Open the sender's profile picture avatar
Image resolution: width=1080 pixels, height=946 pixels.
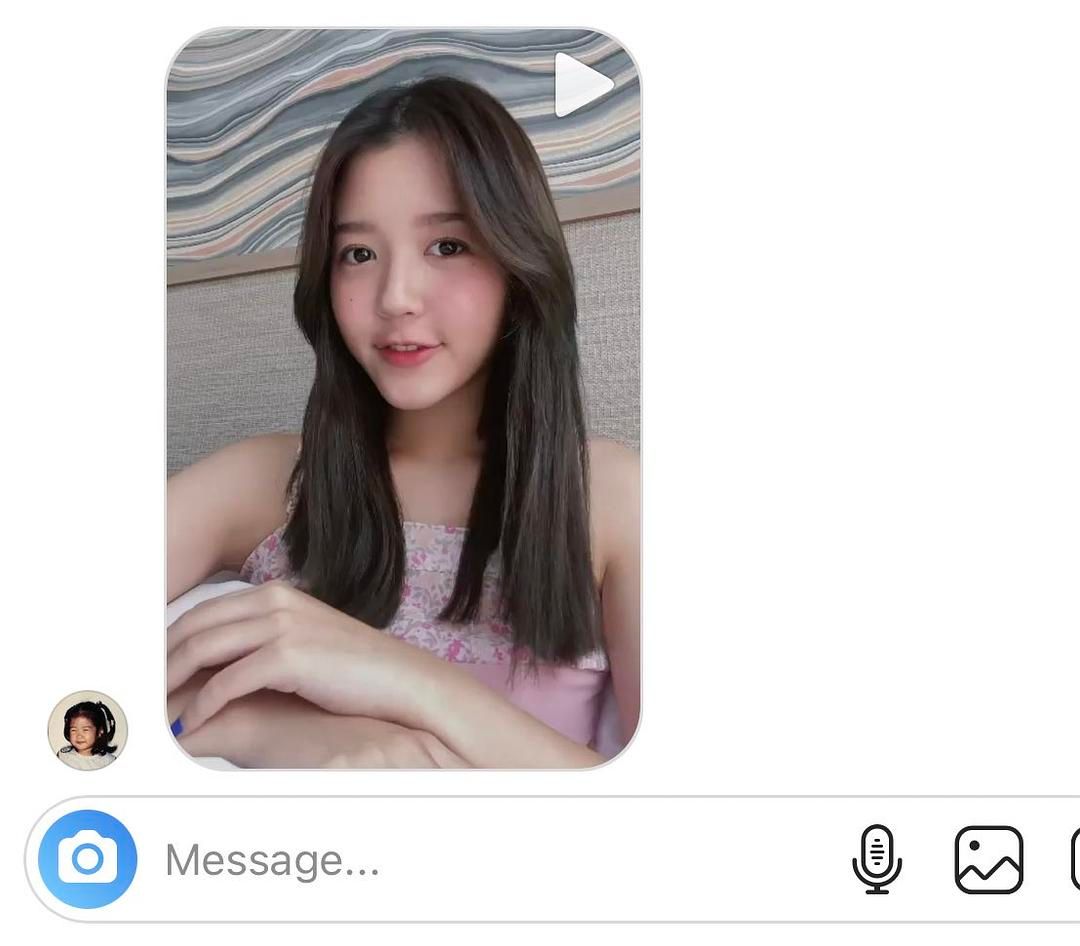pos(88,730)
